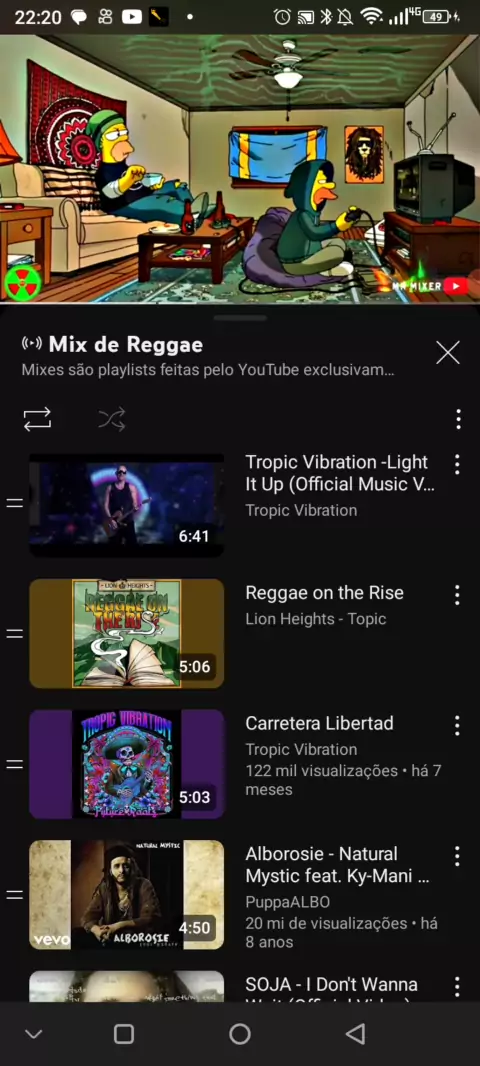Open options for Reggae on the Rise
480x1066 pixels.
[x=457, y=595]
